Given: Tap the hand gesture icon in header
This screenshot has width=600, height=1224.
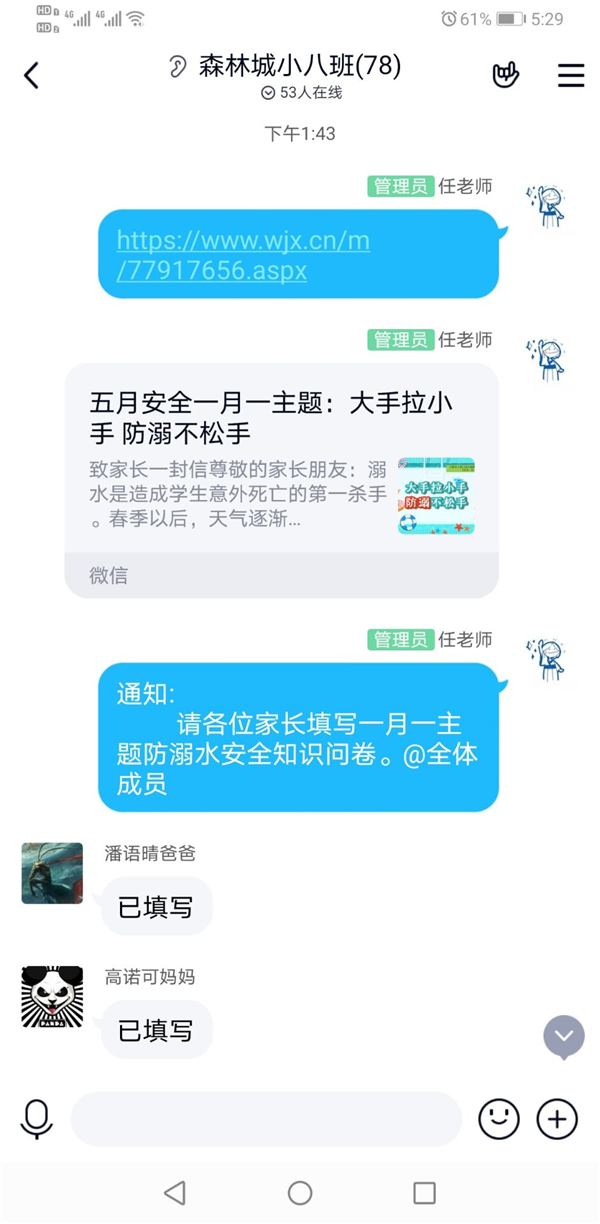Looking at the screenshot, I should pyautogui.click(x=506, y=75).
